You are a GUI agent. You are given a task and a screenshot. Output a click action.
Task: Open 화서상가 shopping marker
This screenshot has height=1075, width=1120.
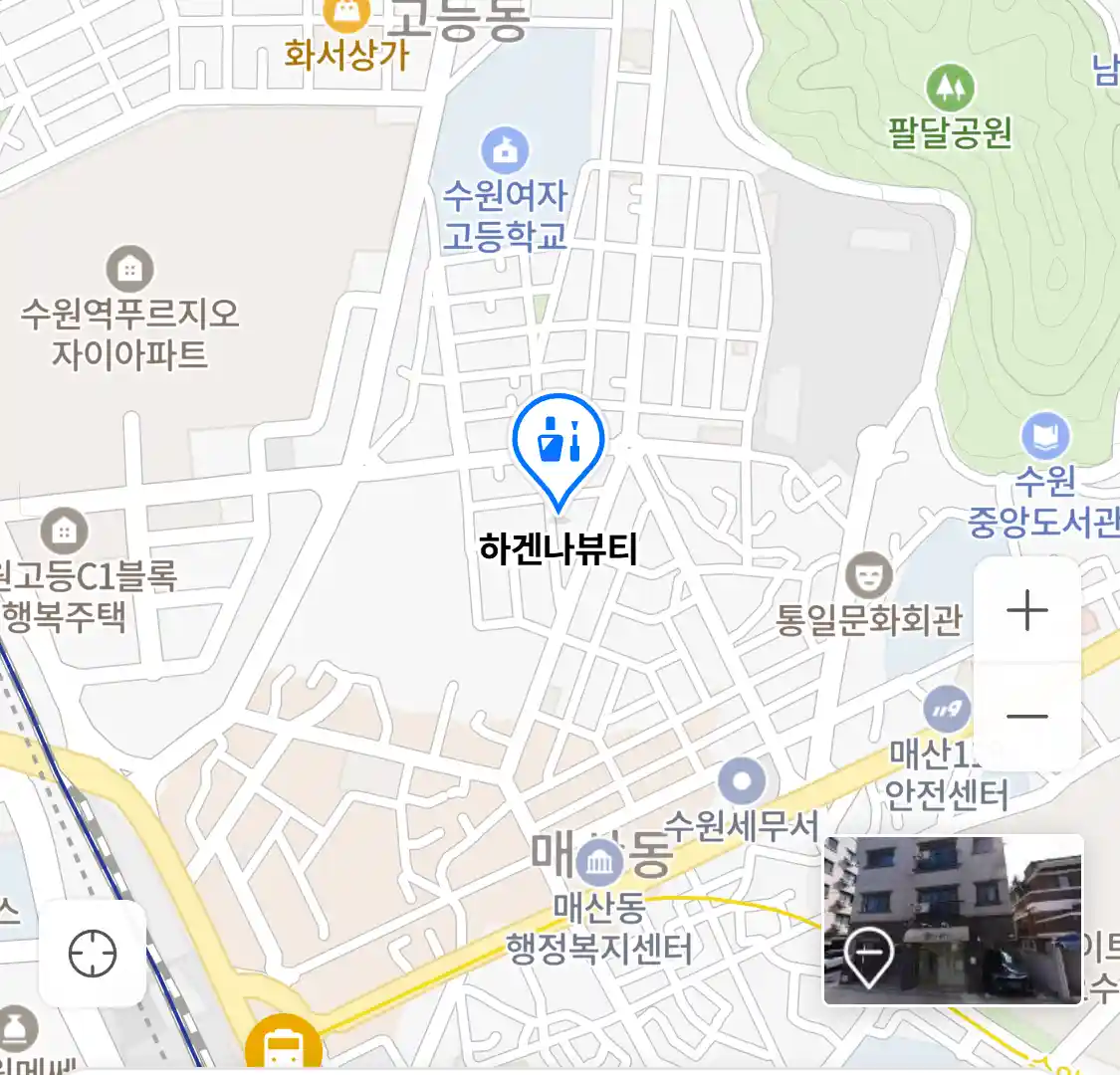347,14
